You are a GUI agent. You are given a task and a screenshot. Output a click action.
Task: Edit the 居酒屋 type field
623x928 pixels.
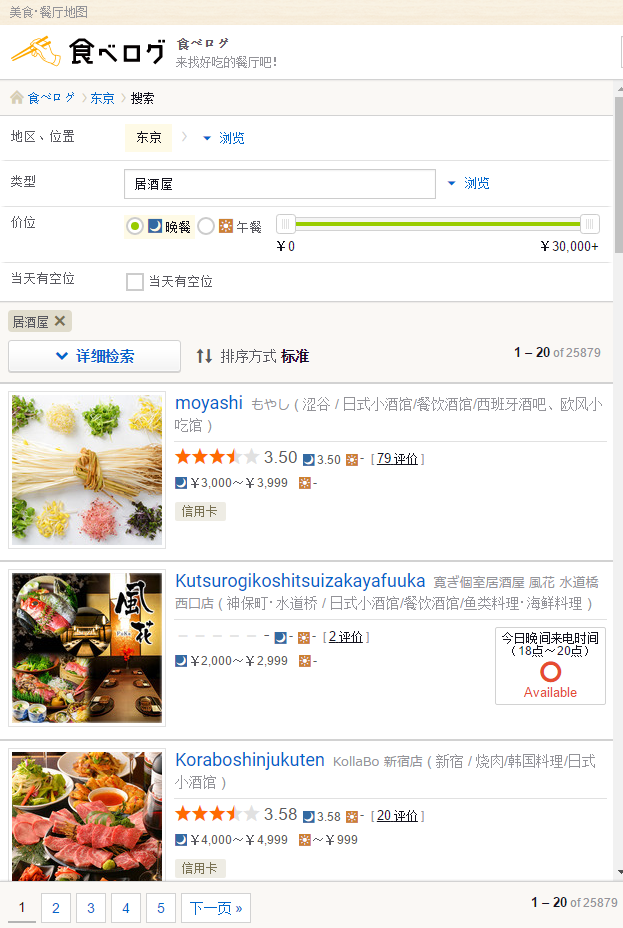click(280, 184)
